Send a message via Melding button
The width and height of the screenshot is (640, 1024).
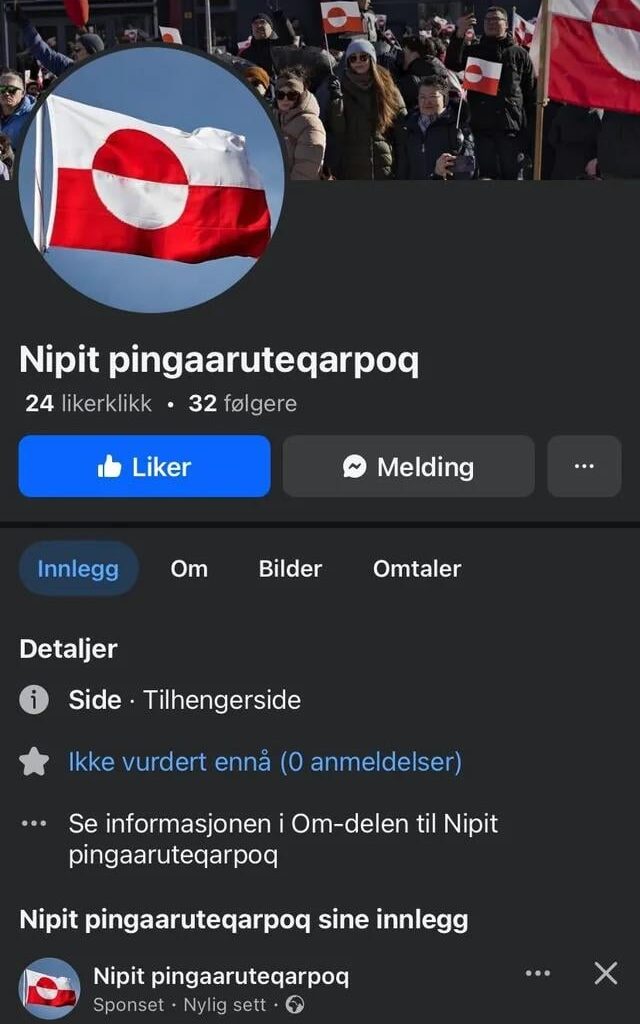pos(408,466)
